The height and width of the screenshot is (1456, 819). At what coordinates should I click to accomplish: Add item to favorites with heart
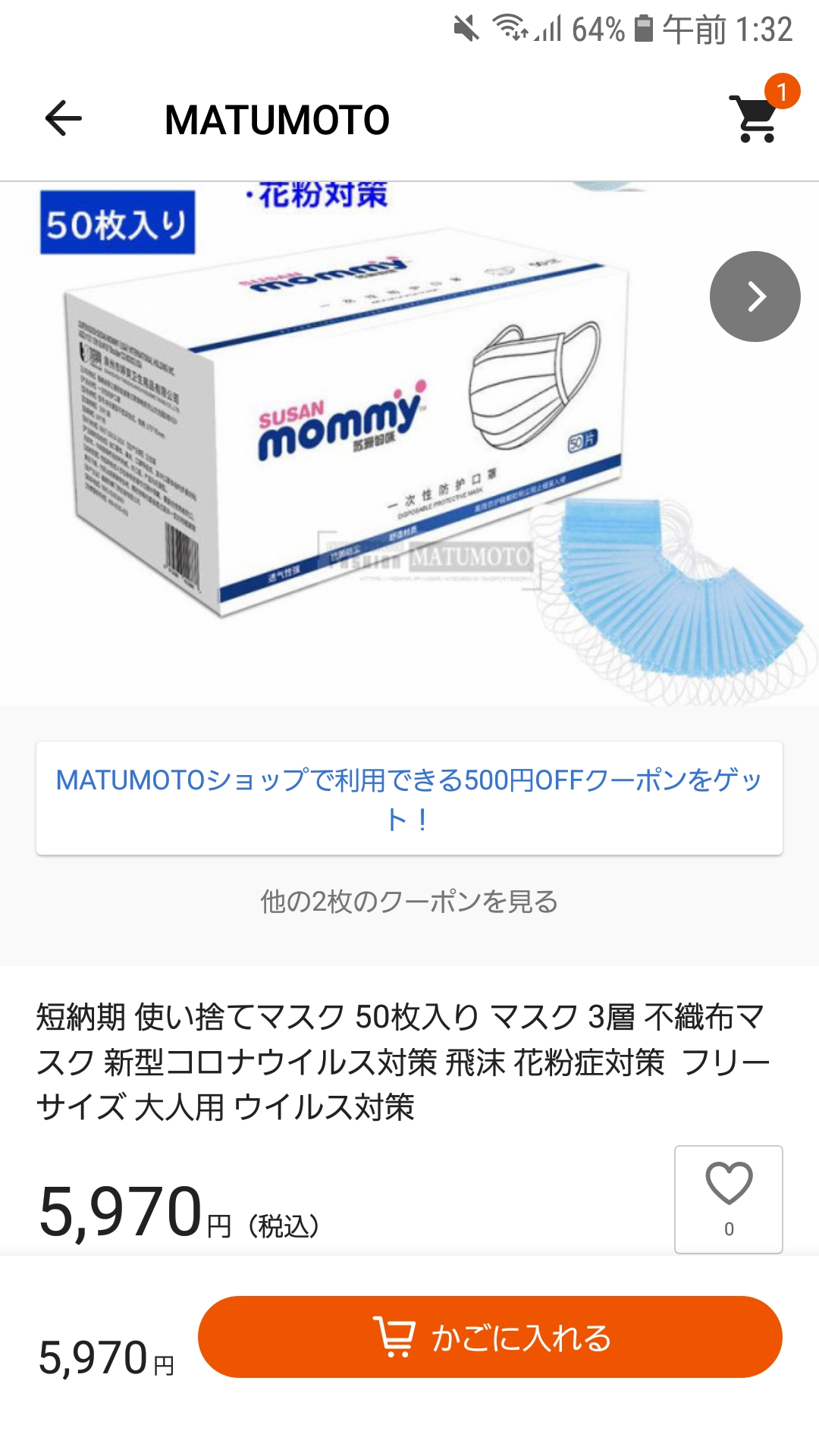[x=729, y=1199]
